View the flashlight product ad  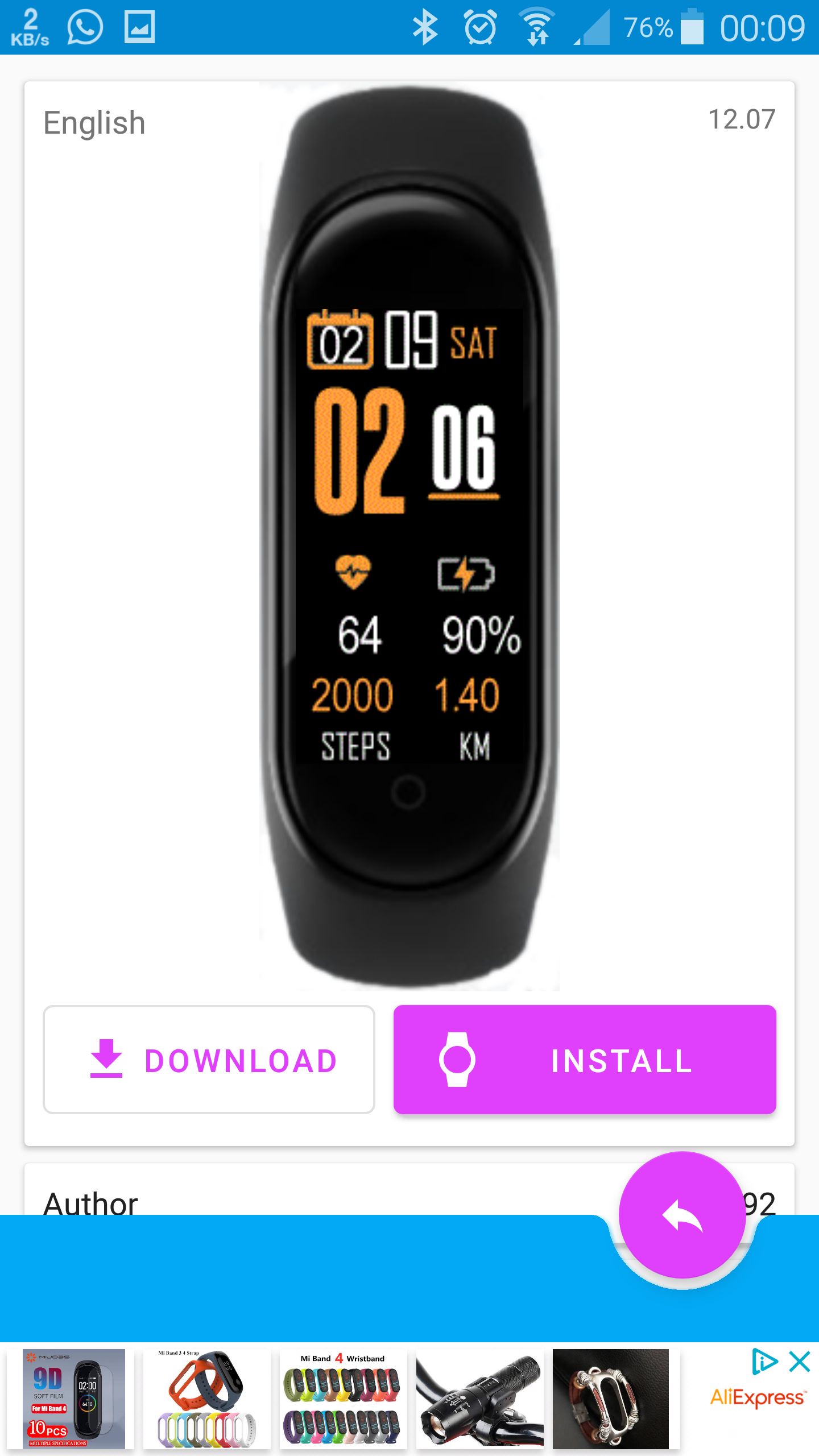click(x=479, y=1399)
